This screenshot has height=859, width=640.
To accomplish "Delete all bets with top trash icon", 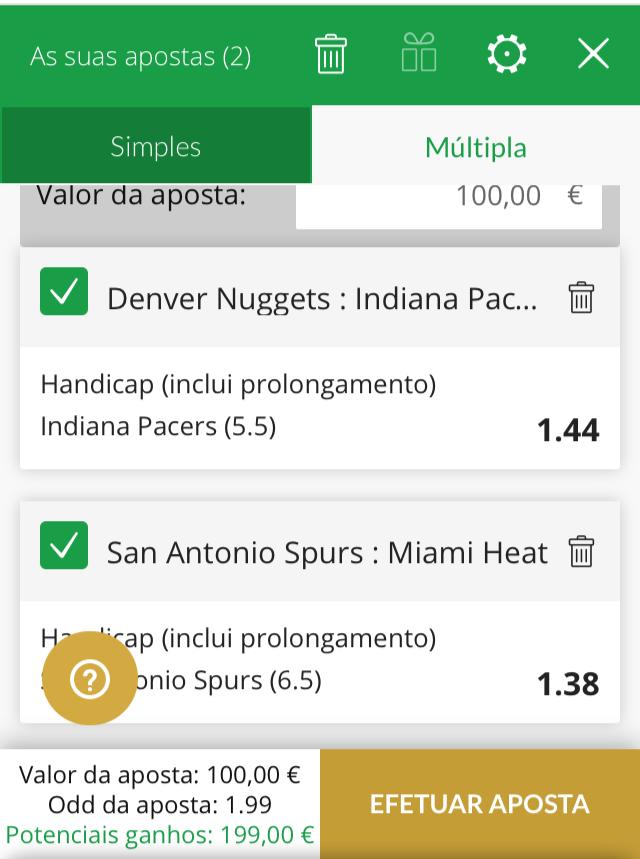I will click(x=331, y=54).
